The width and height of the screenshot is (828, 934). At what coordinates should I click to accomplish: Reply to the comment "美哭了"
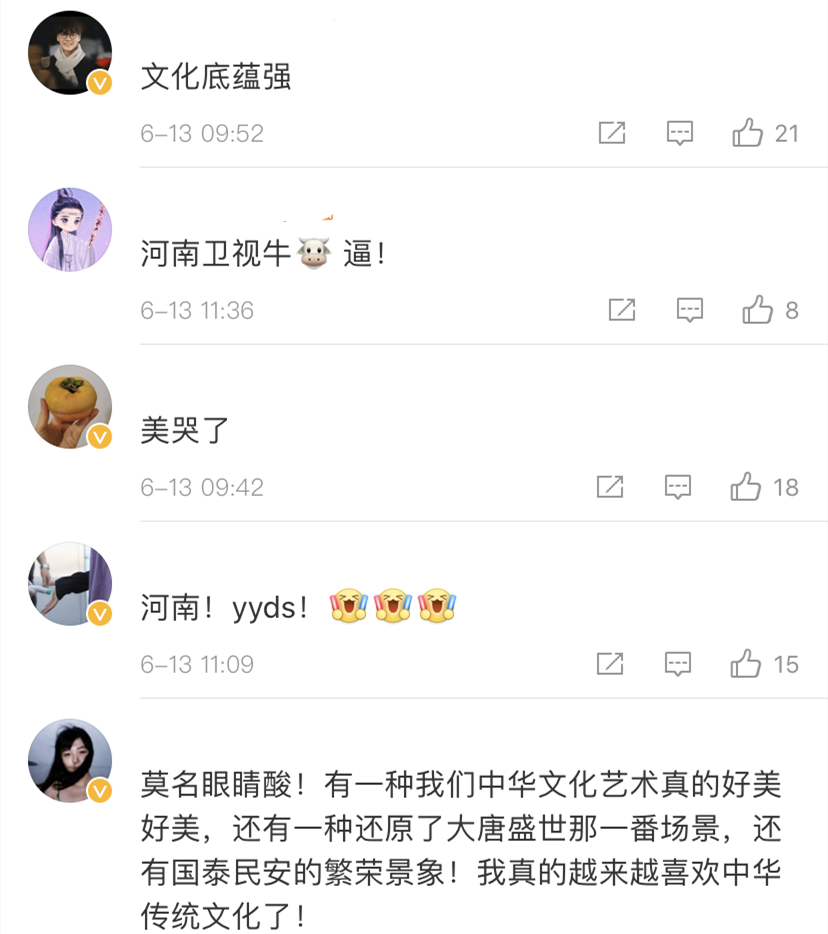pyautogui.click(x=678, y=487)
